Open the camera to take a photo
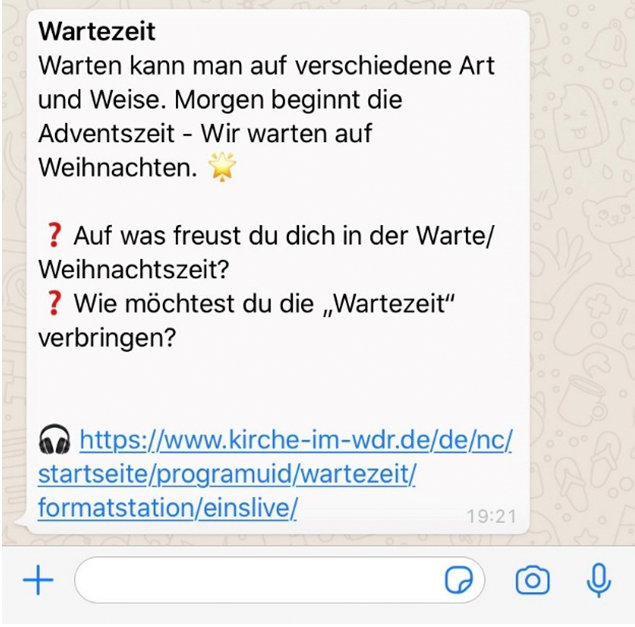Viewport: 635px width, 627px height. [532, 581]
